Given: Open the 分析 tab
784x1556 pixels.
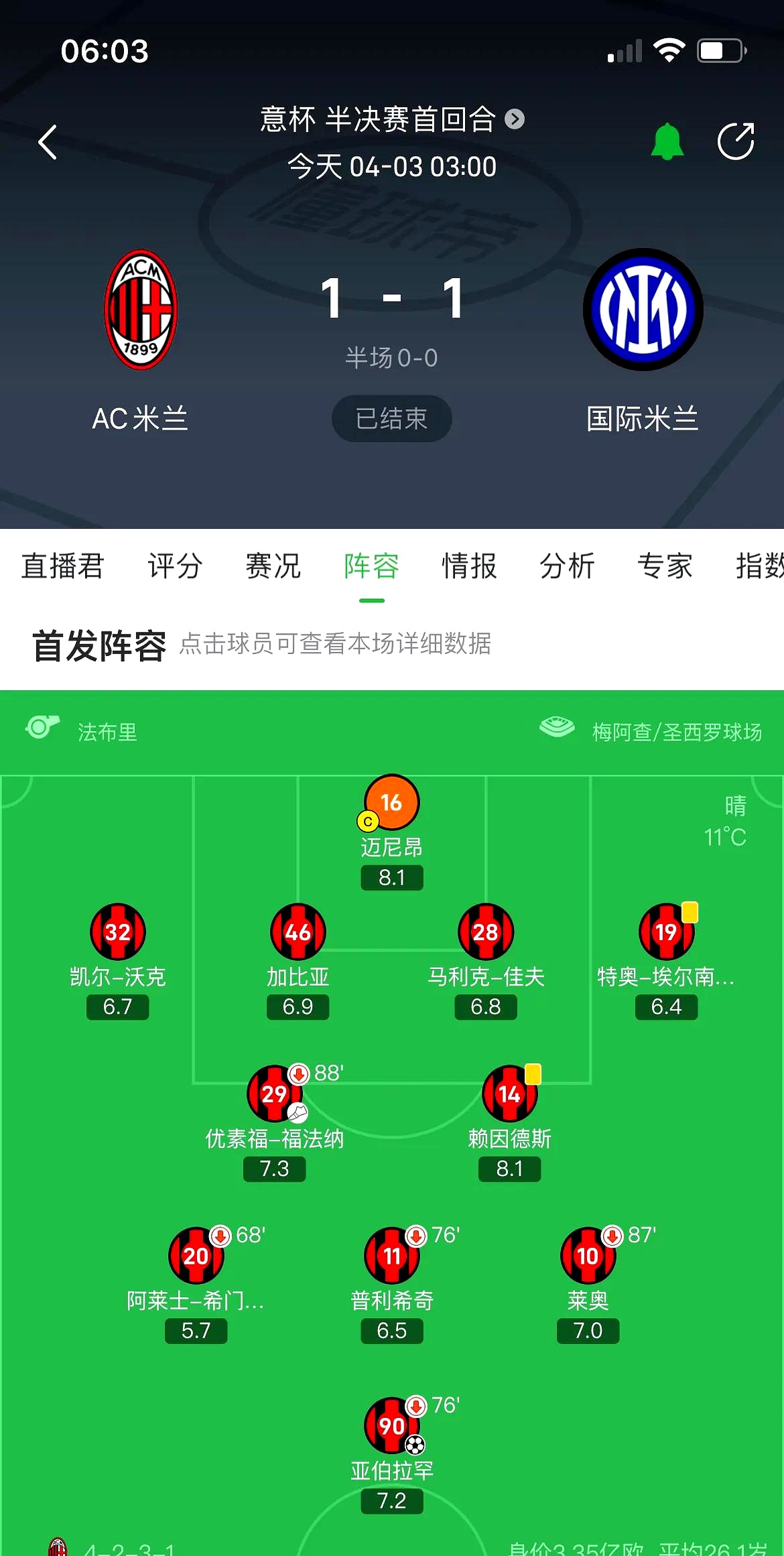Looking at the screenshot, I should coord(567,566).
